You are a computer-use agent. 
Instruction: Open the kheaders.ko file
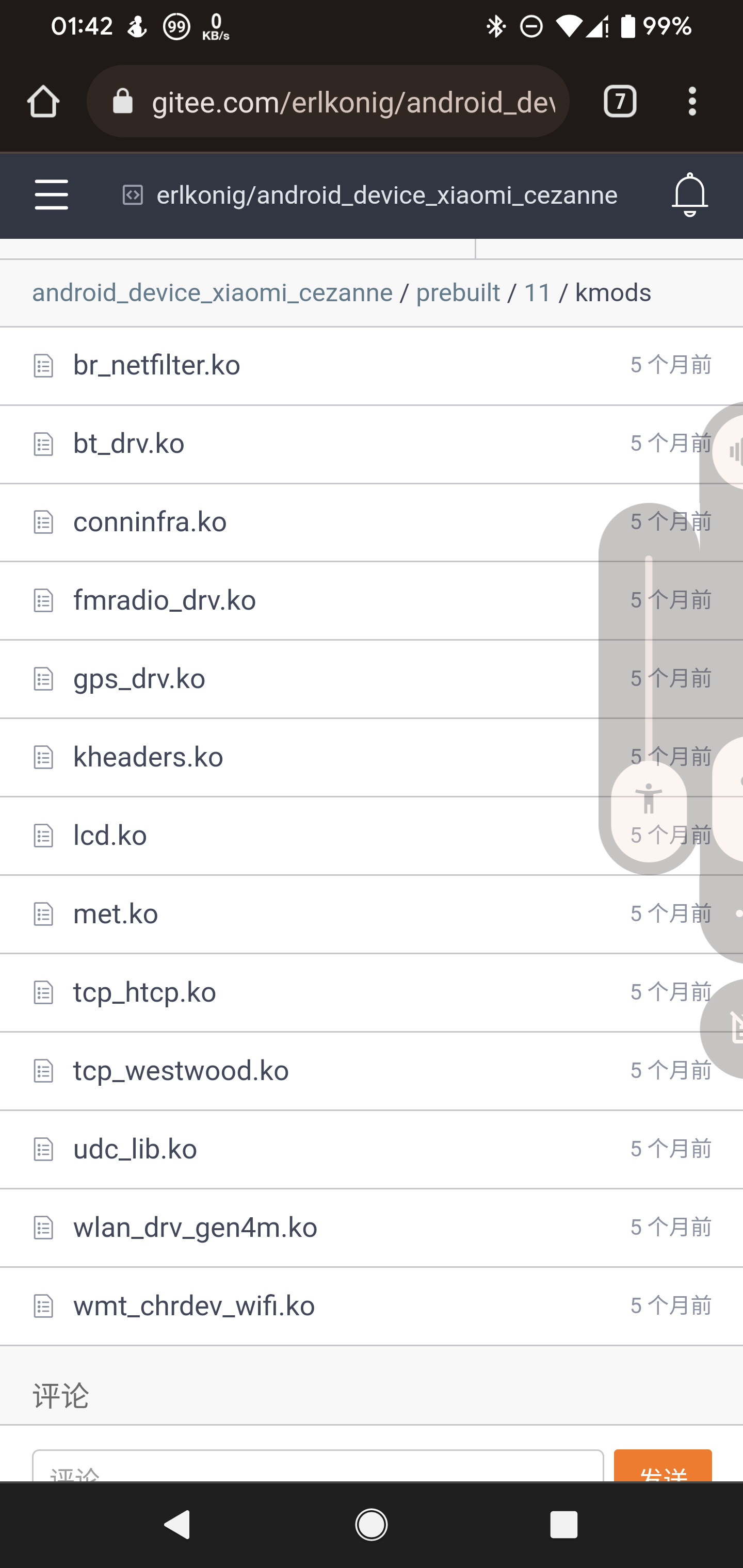pyautogui.click(x=148, y=757)
